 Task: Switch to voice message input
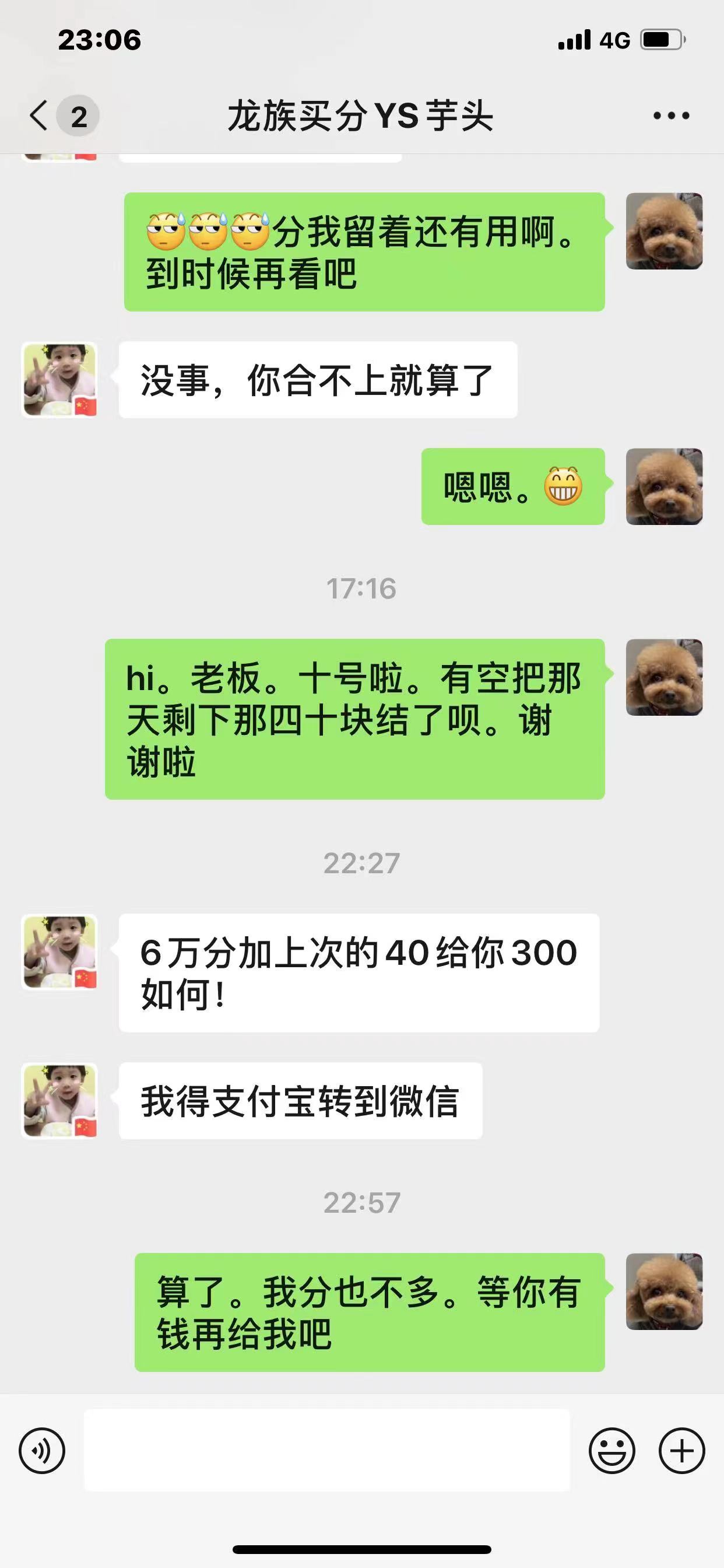[42, 1451]
